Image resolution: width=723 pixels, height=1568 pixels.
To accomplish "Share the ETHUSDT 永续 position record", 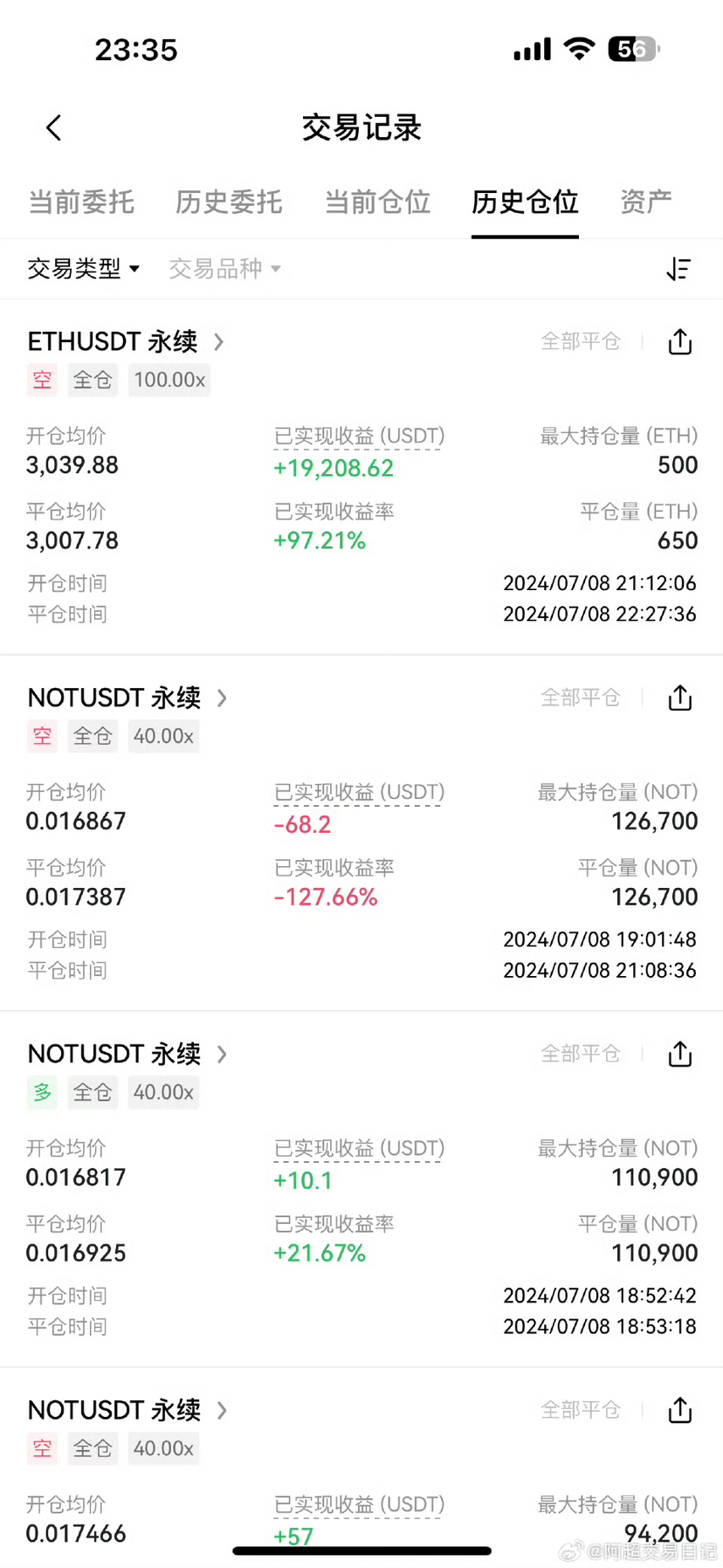I will [x=680, y=342].
